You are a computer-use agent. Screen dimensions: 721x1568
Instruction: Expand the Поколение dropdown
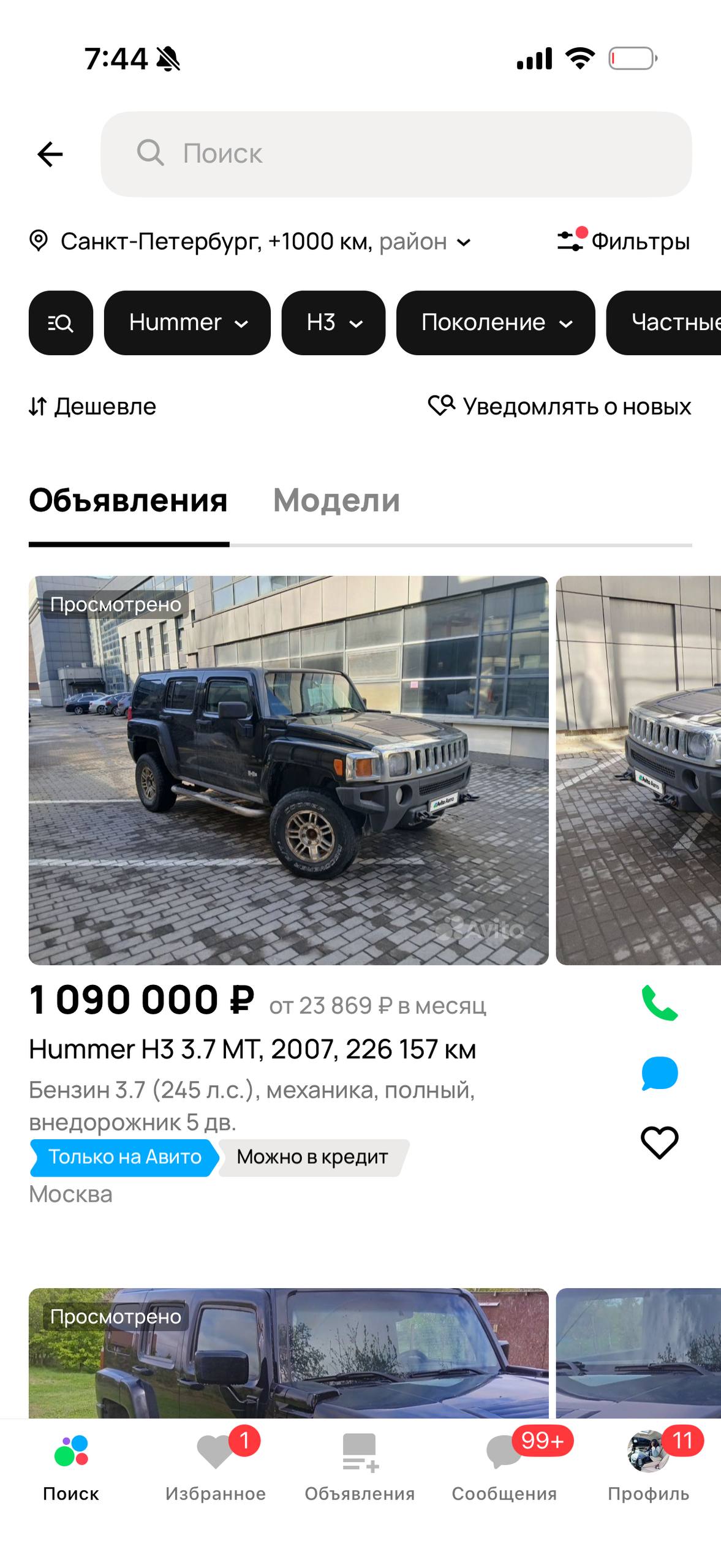[496, 323]
